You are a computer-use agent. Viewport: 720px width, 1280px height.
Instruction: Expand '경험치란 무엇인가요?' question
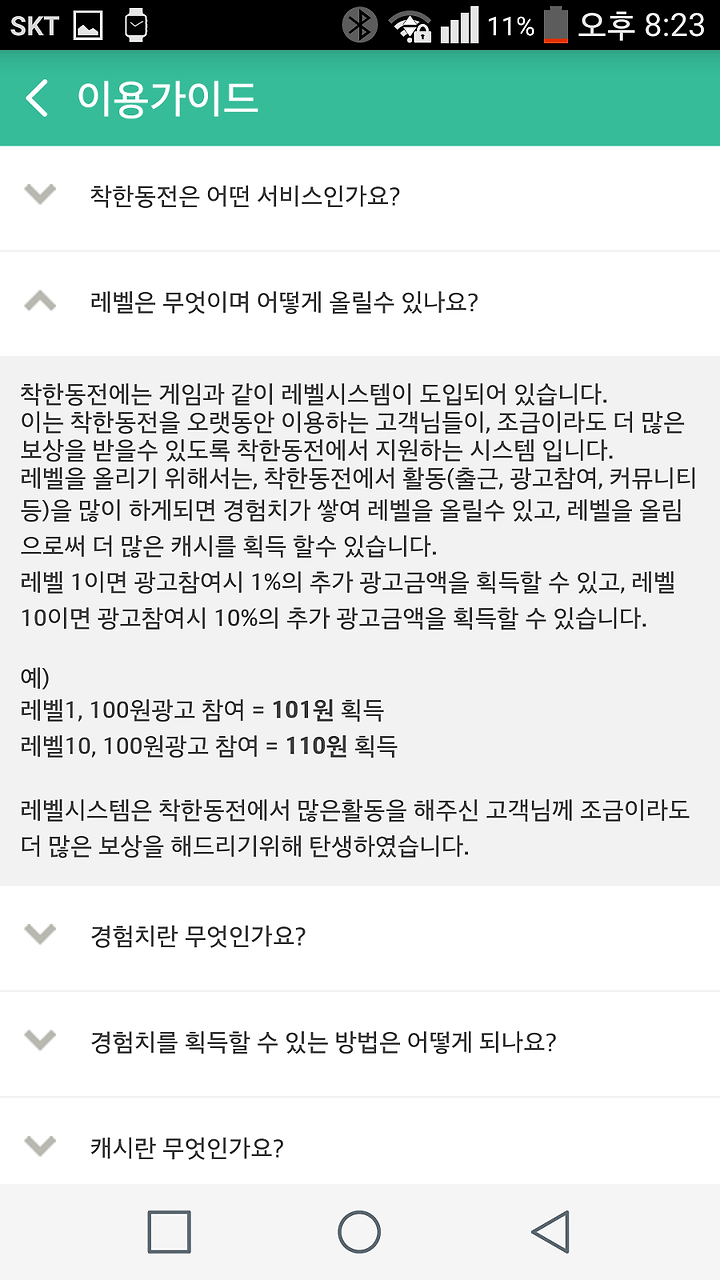pos(360,937)
